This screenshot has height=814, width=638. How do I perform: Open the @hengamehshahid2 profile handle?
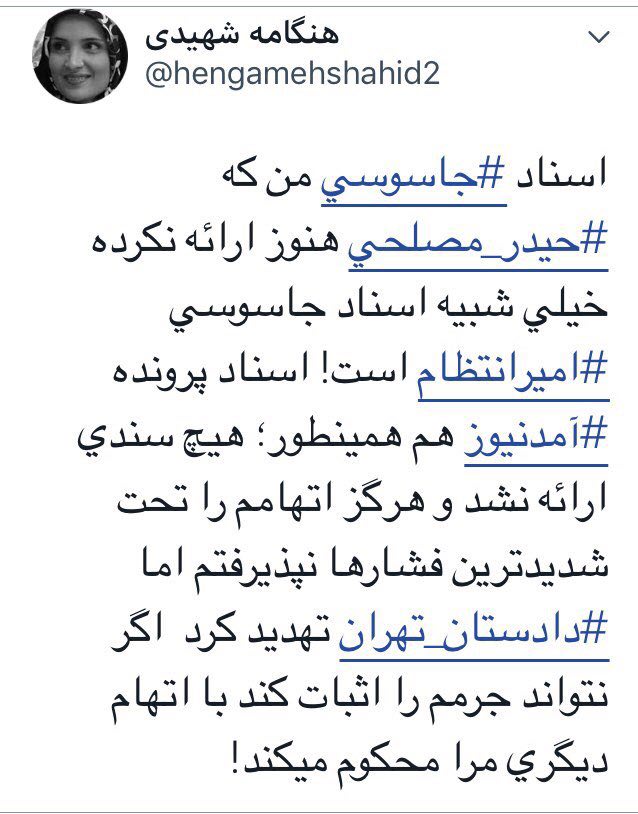click(x=292, y=75)
